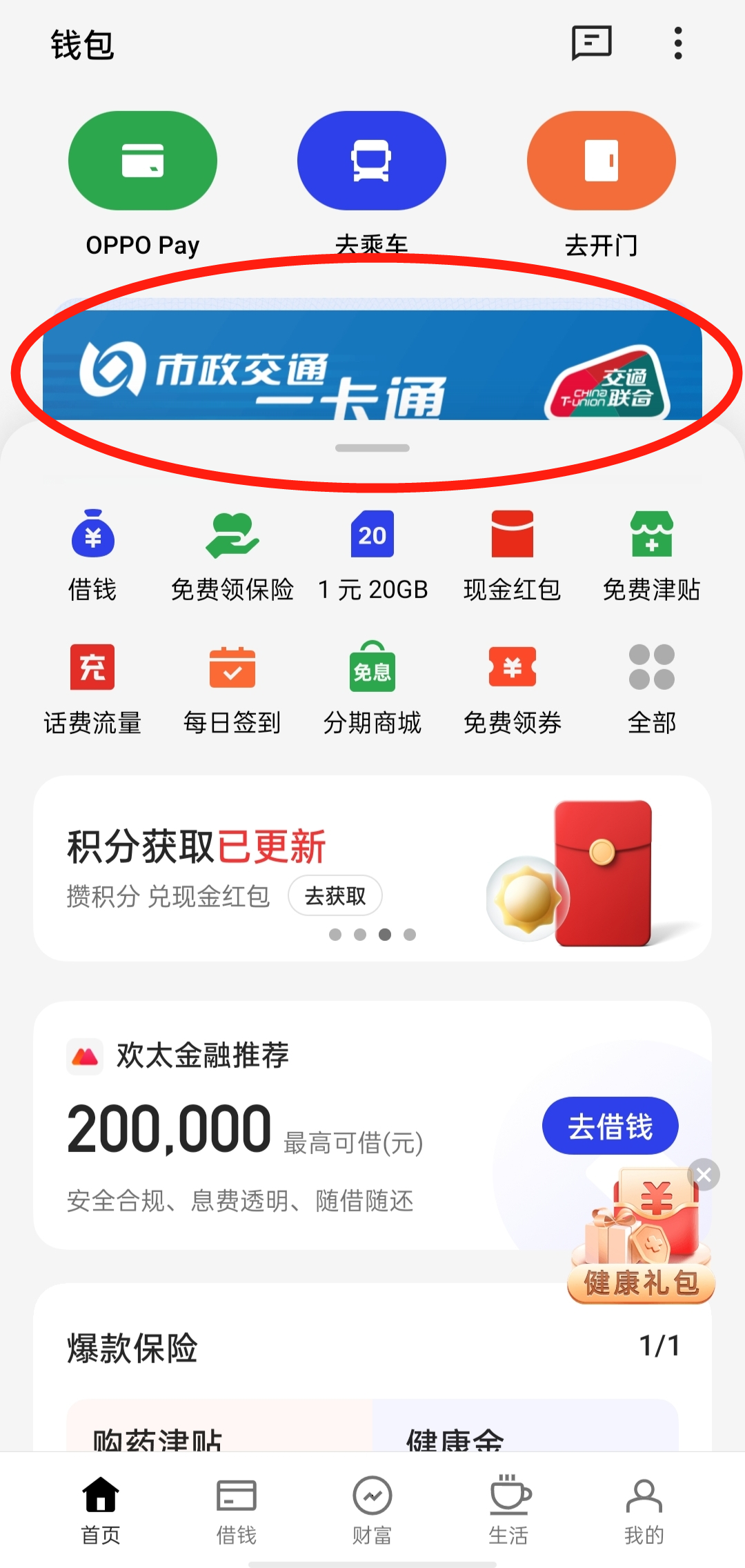Open the messages icon in top bar
Viewport: 745px width, 1568px height.
click(x=591, y=43)
